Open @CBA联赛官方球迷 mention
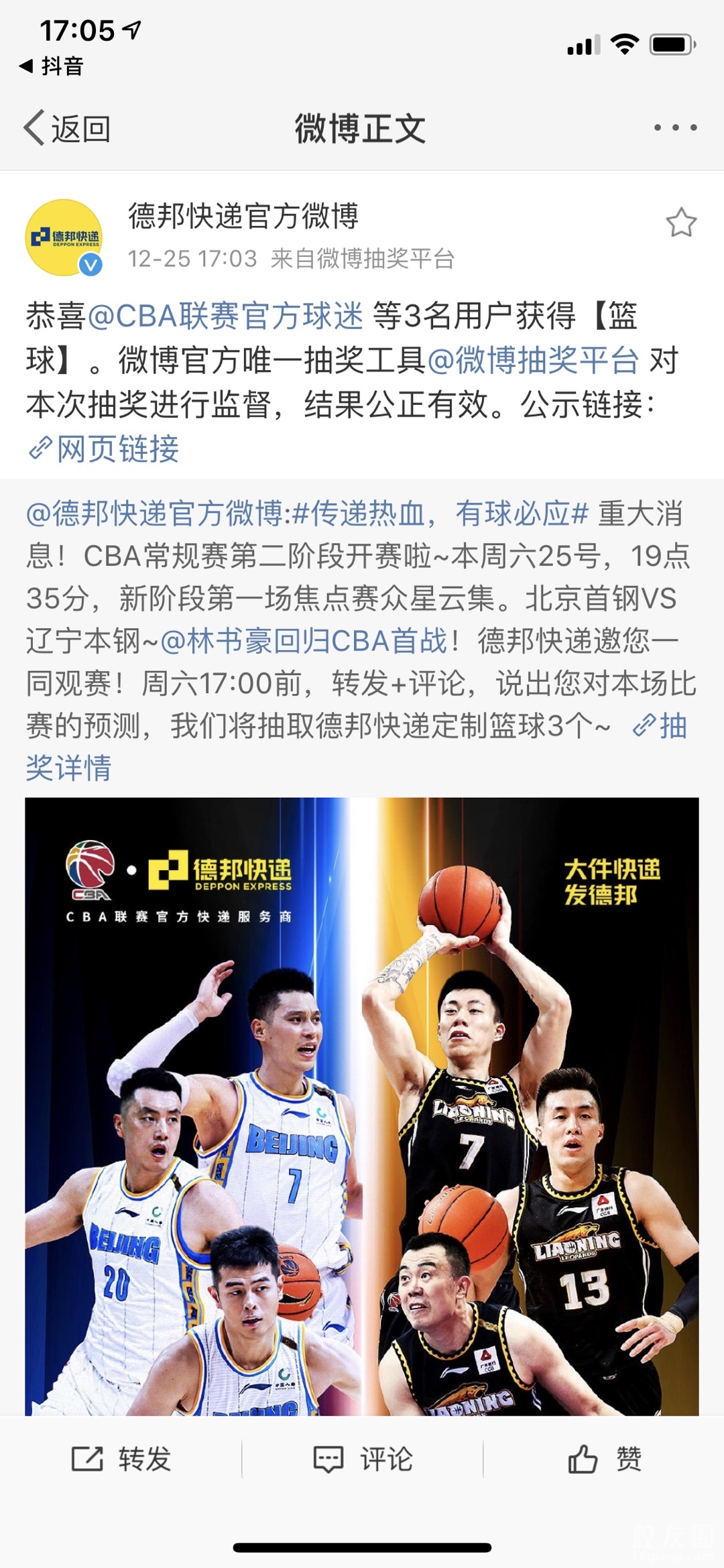Screen dimensions: 724x1568 point(225,316)
